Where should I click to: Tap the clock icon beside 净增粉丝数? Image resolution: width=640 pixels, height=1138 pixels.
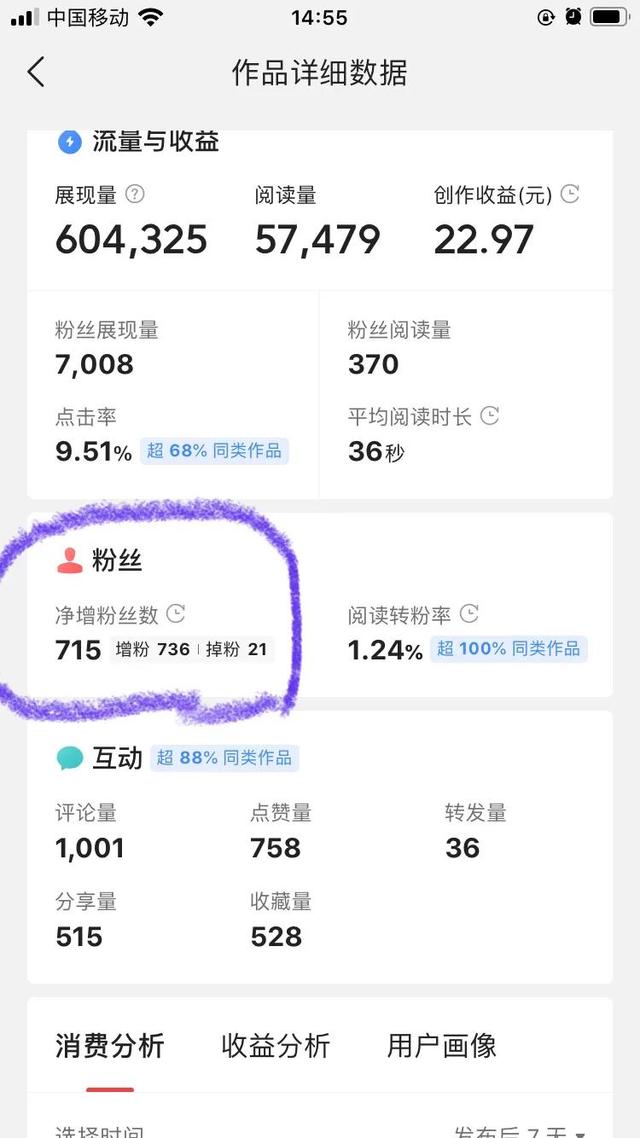click(176, 614)
